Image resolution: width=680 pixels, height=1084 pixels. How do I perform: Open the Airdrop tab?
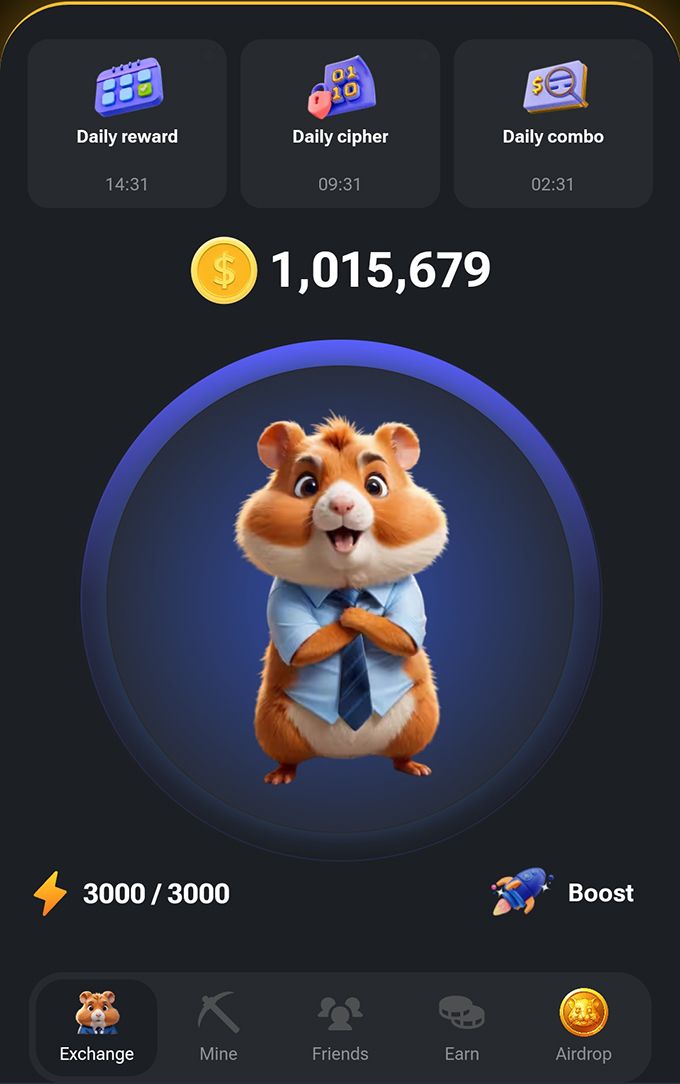pos(583,1027)
